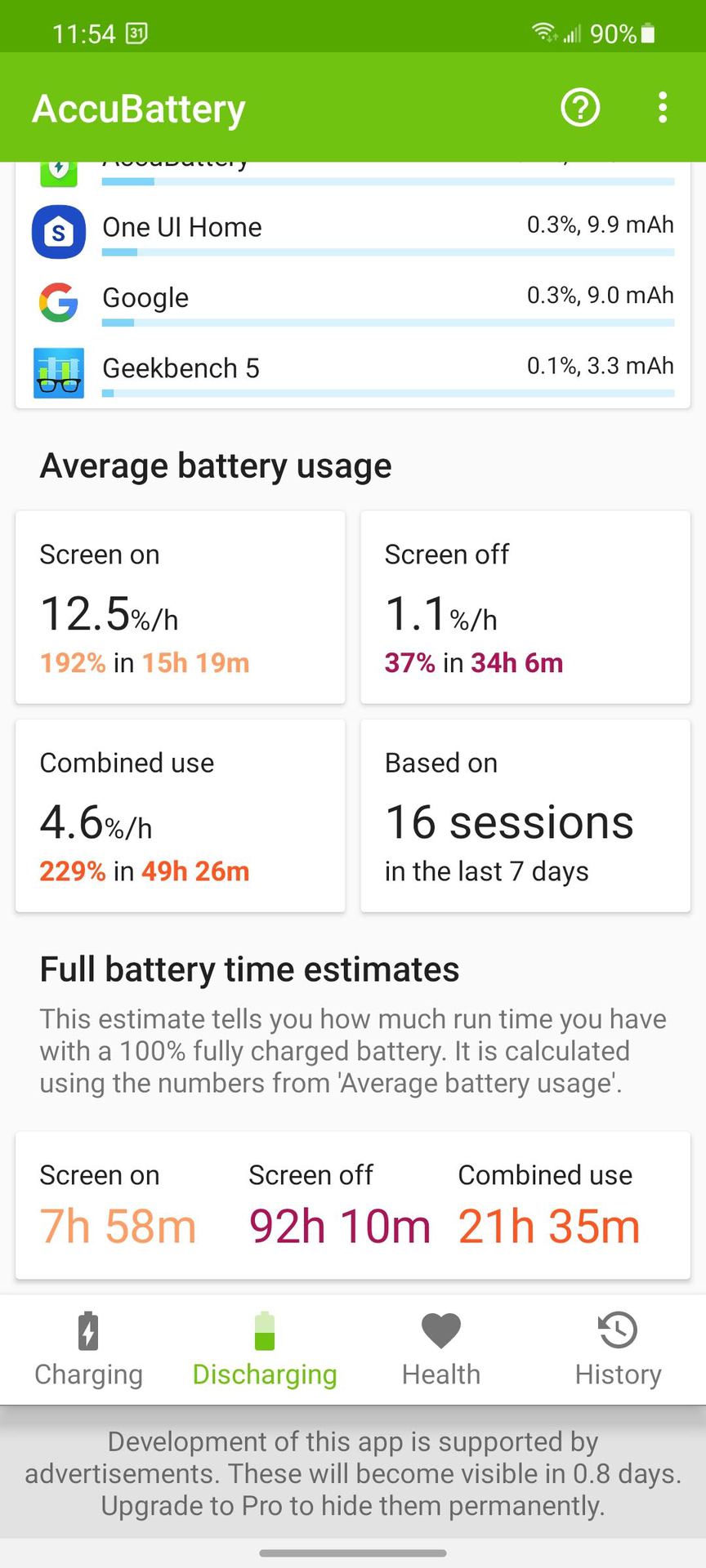Select the Discharging tab

(x=265, y=1349)
